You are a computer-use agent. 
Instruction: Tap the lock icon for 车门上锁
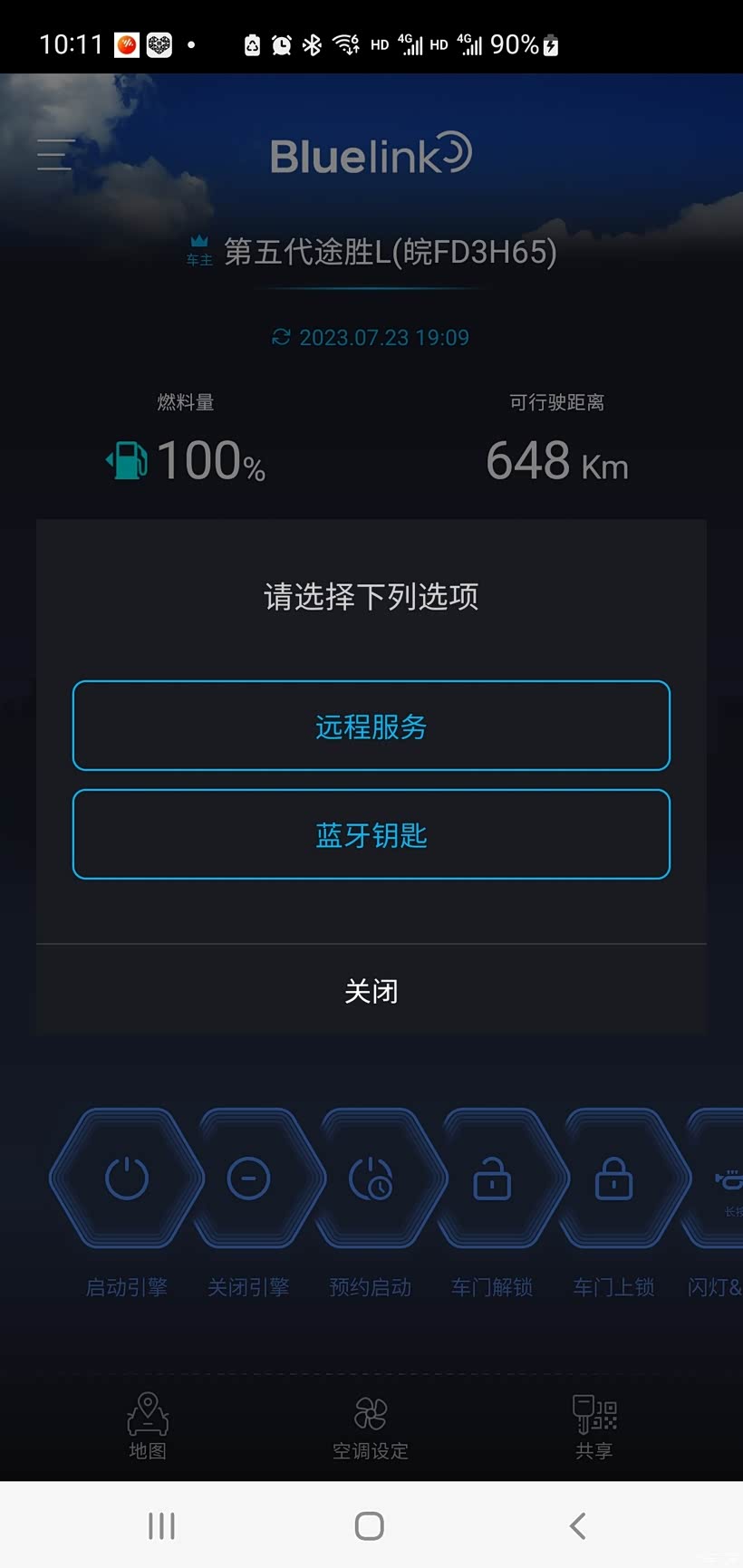coord(613,1178)
